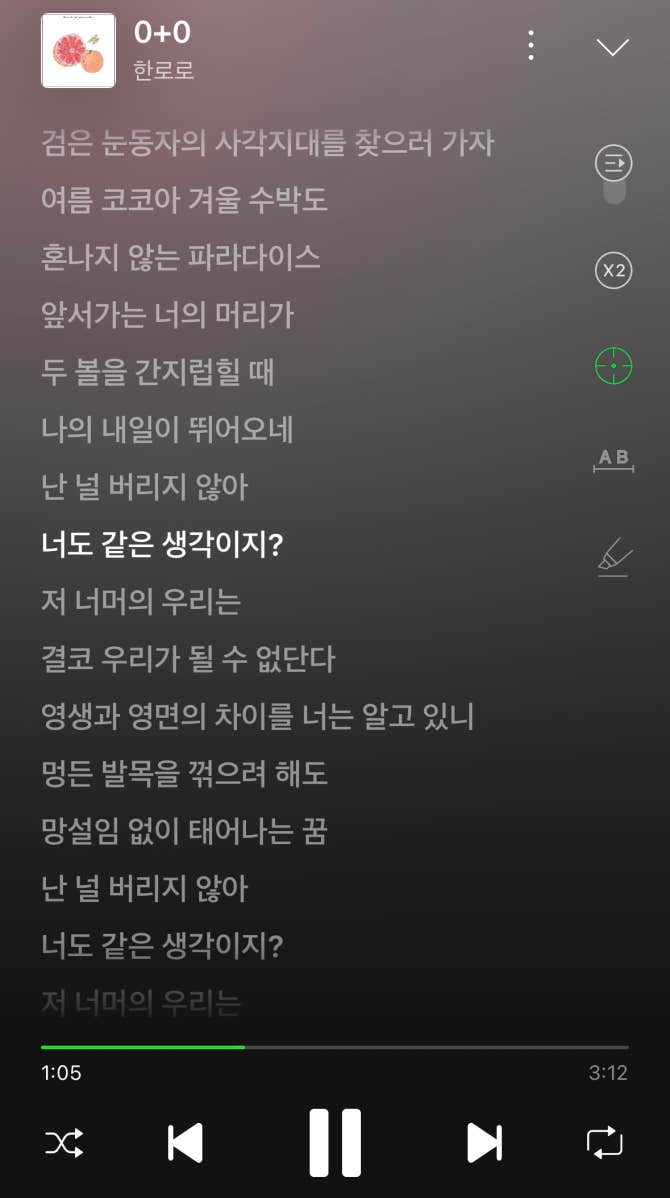The width and height of the screenshot is (670, 1198).
Task: Tap the X2 lyrics size icon
Action: pos(614,270)
